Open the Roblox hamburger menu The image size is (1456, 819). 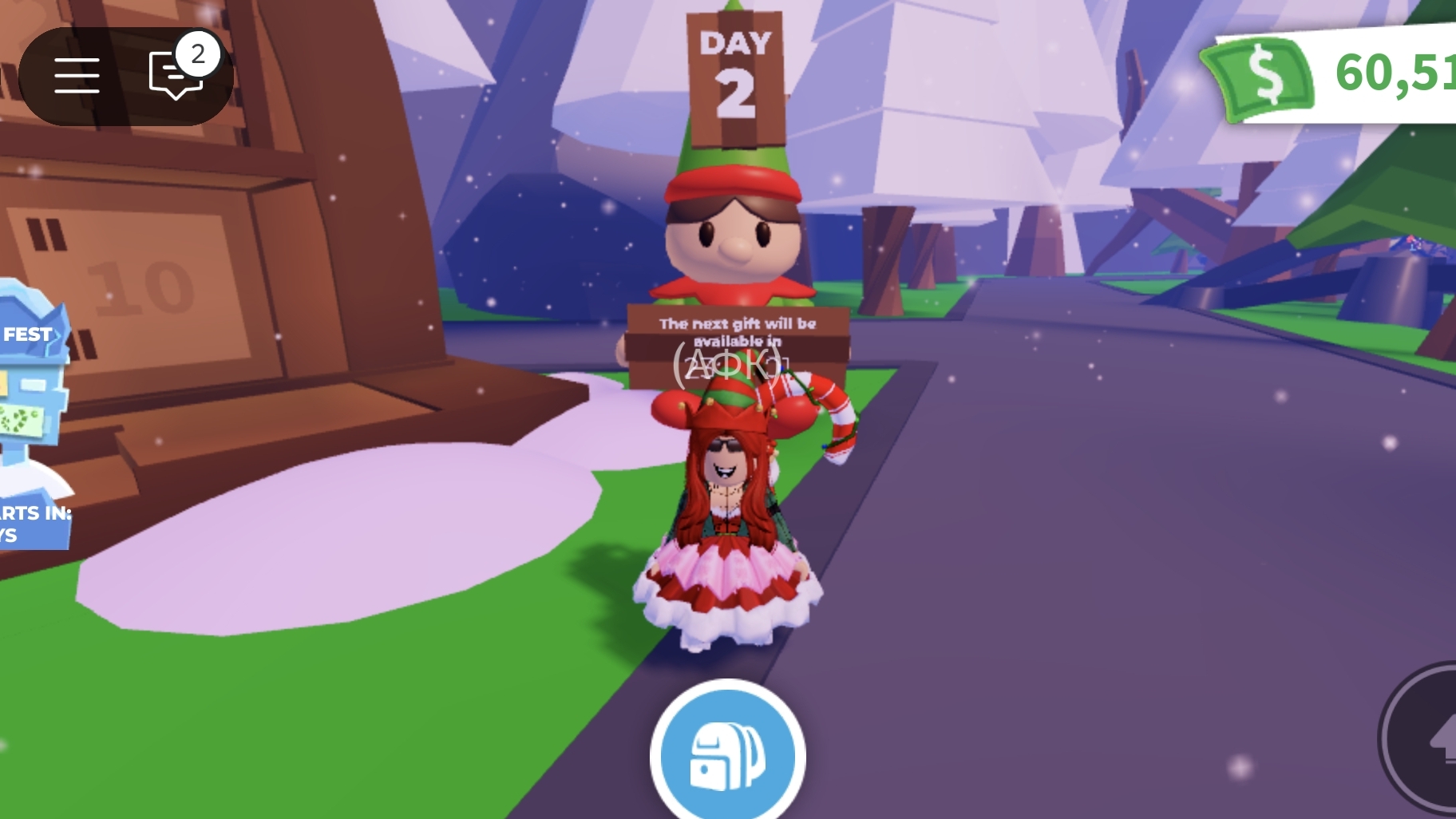click(77, 76)
